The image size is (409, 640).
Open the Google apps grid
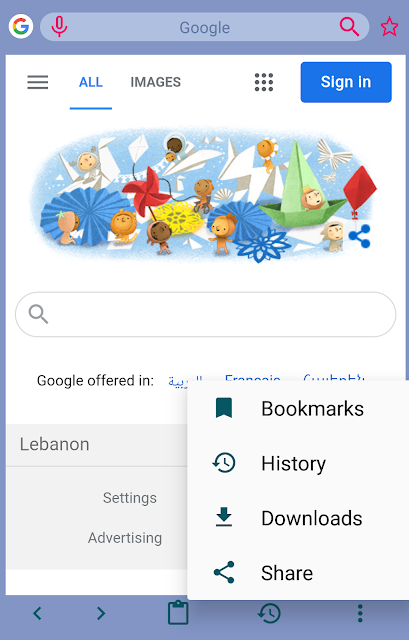tap(264, 82)
